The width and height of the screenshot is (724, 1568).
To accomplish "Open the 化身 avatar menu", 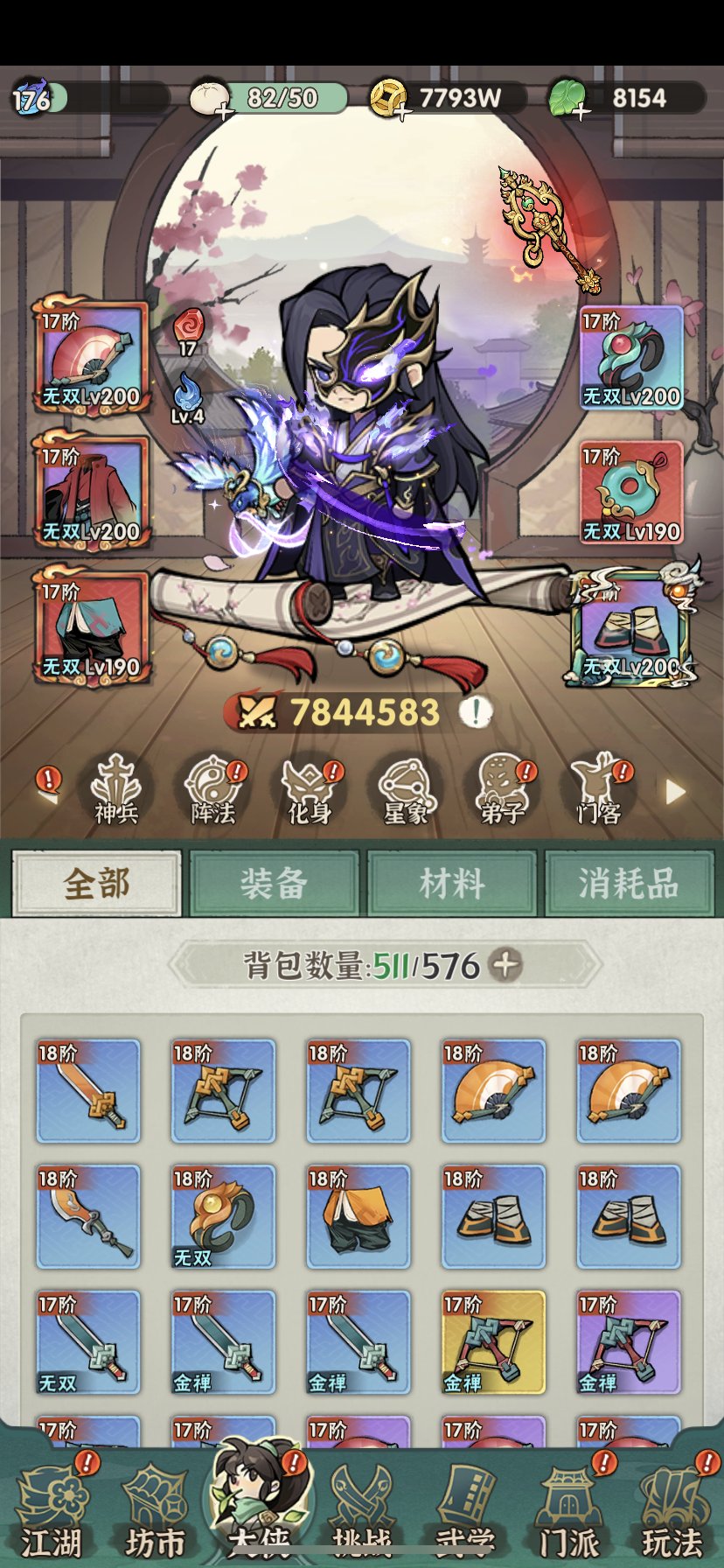I will [310, 788].
